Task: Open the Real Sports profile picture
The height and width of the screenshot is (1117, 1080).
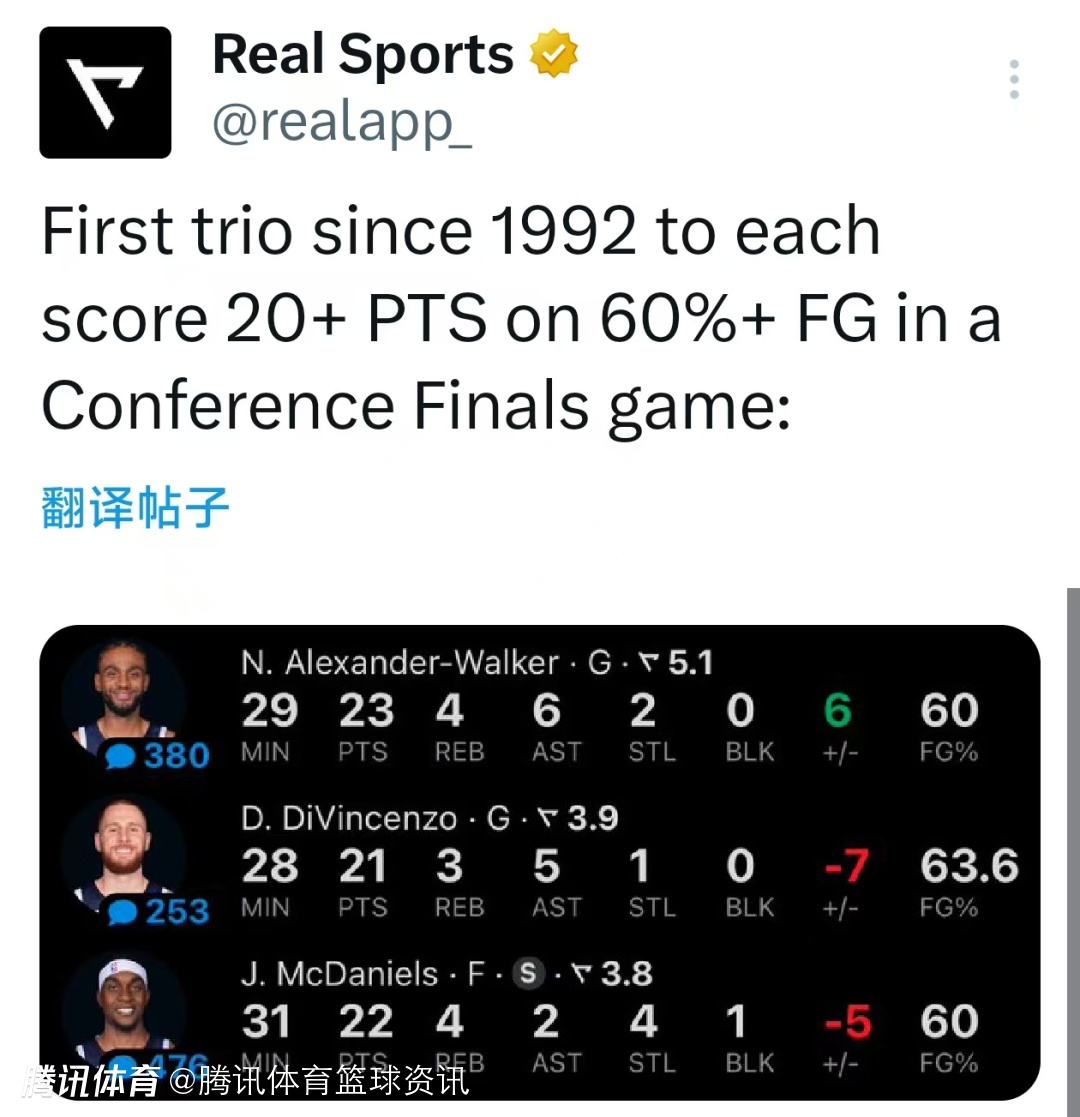Action: point(105,92)
